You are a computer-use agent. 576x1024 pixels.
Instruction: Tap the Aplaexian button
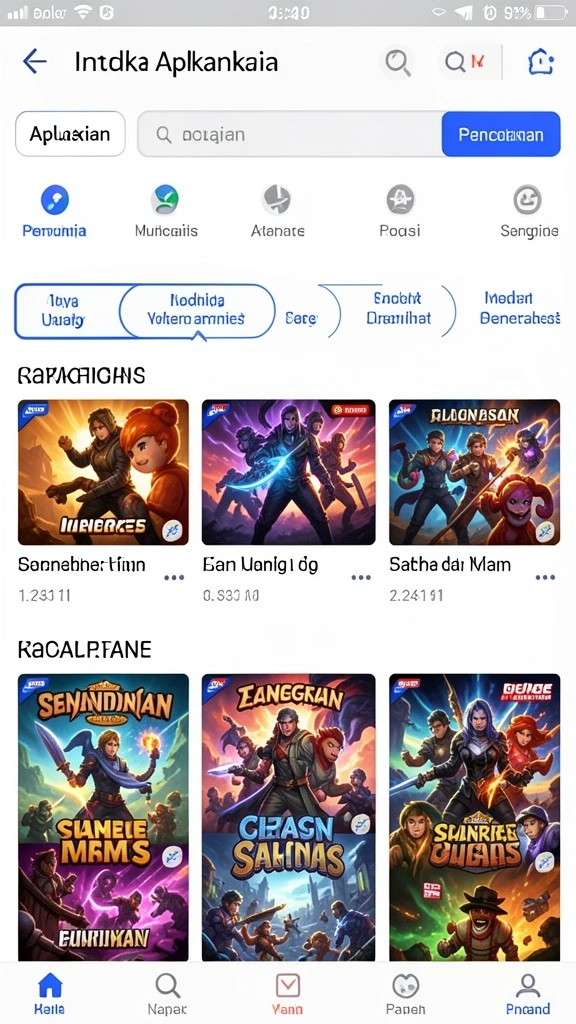(x=70, y=134)
